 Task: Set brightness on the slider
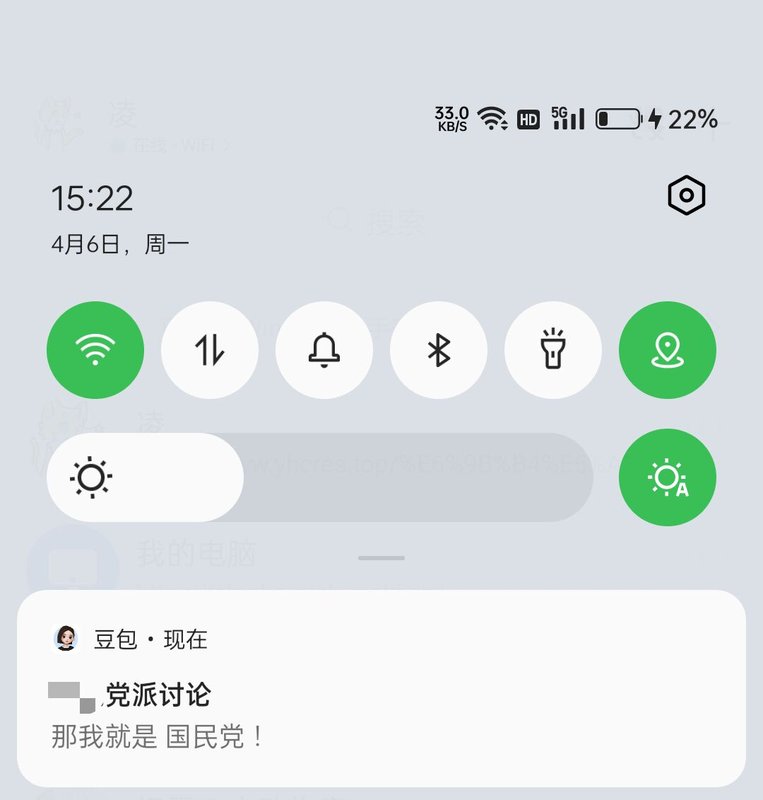pos(320,477)
